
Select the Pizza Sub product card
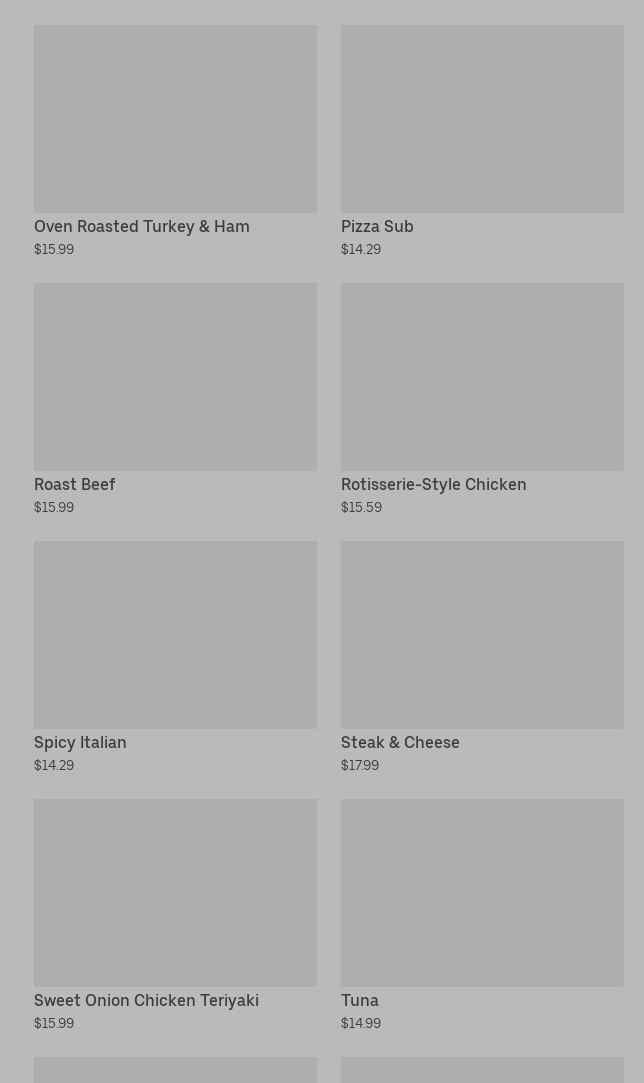point(481,140)
